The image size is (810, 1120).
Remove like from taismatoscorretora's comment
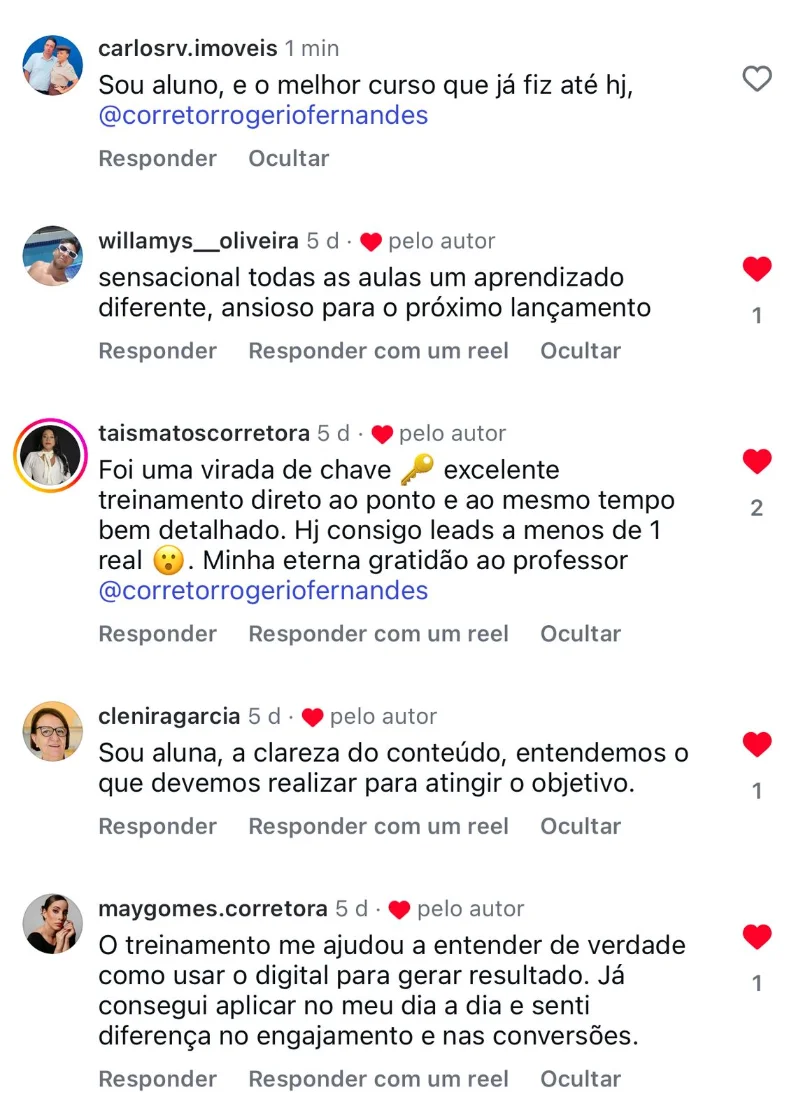pyautogui.click(x=757, y=462)
